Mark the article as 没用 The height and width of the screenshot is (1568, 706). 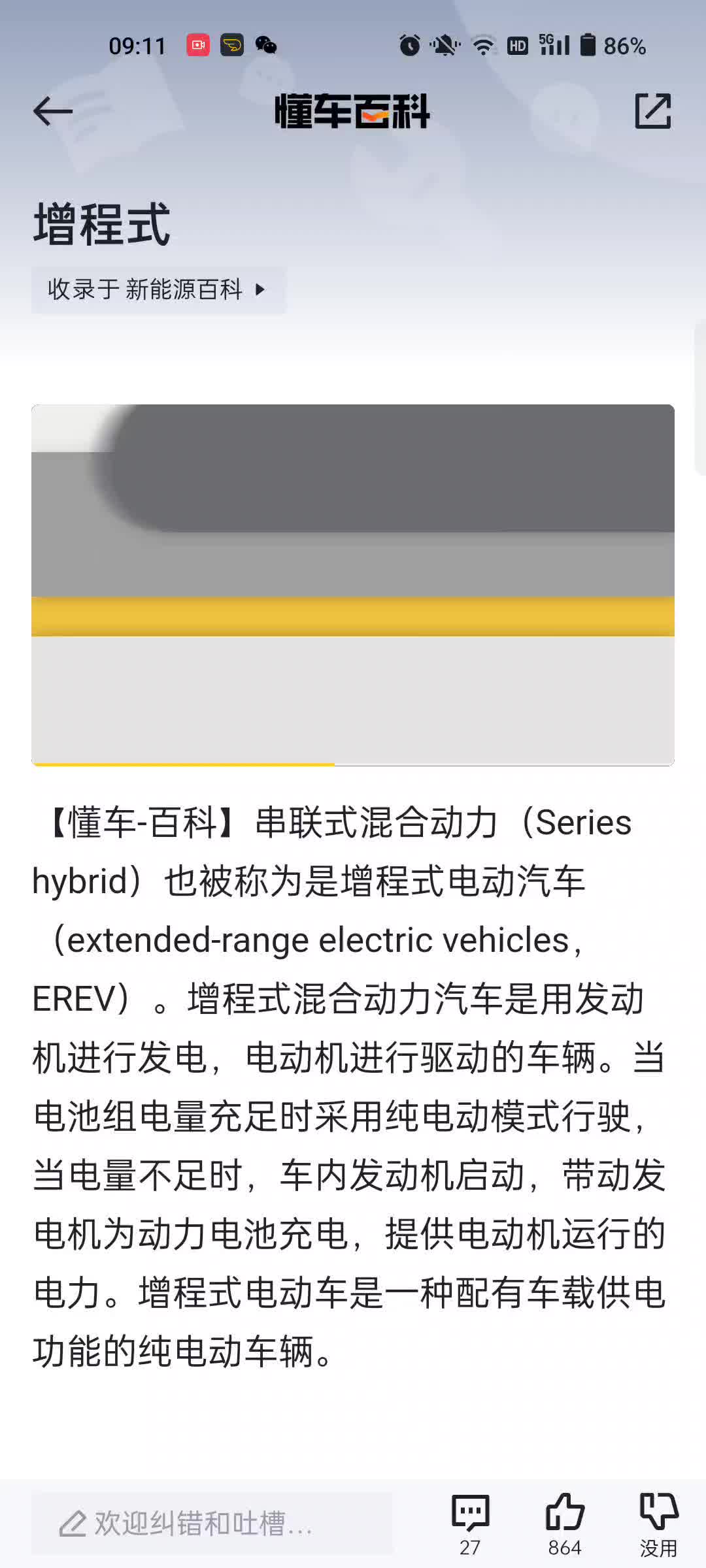coord(658,1522)
